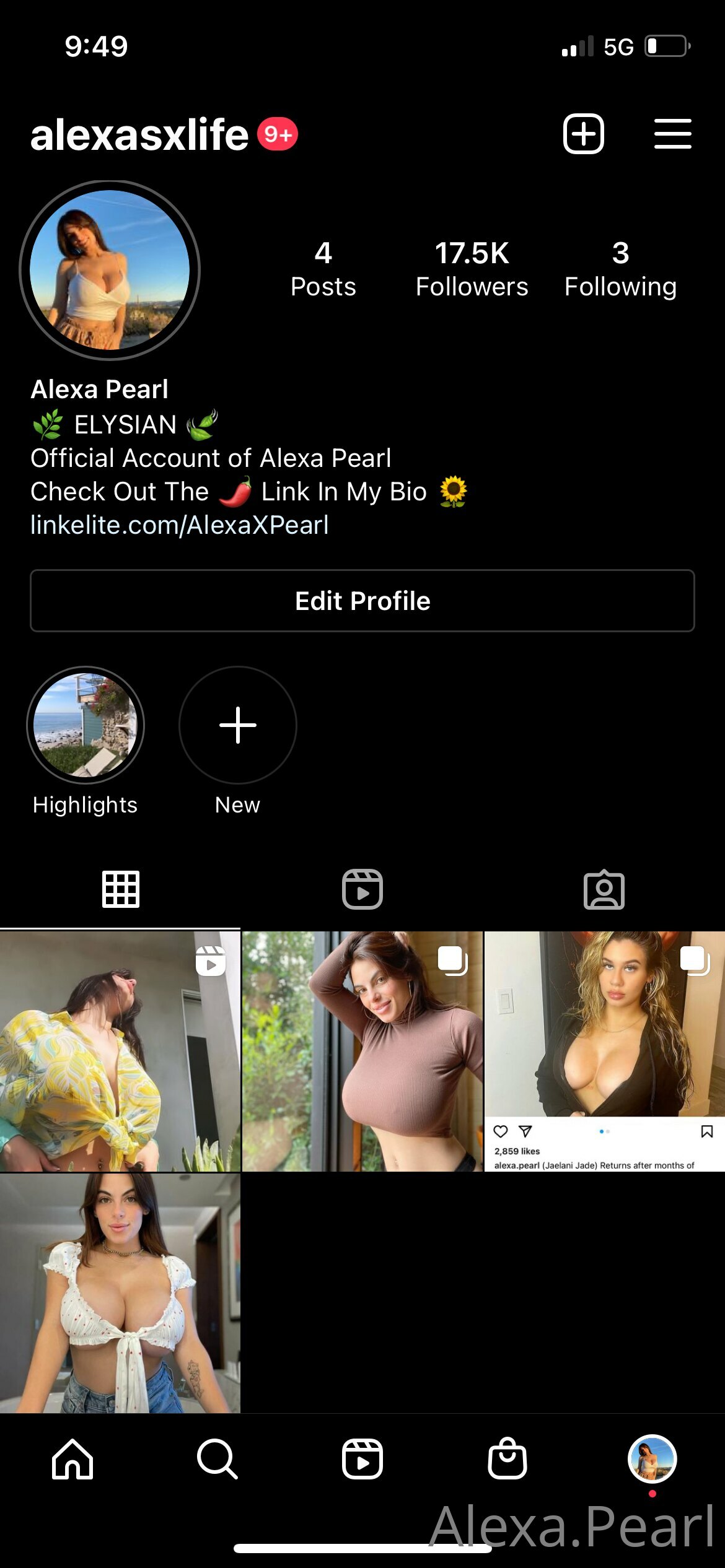The height and width of the screenshot is (1568, 725).
Task: Go to the Home feed tab
Action: click(x=72, y=1459)
